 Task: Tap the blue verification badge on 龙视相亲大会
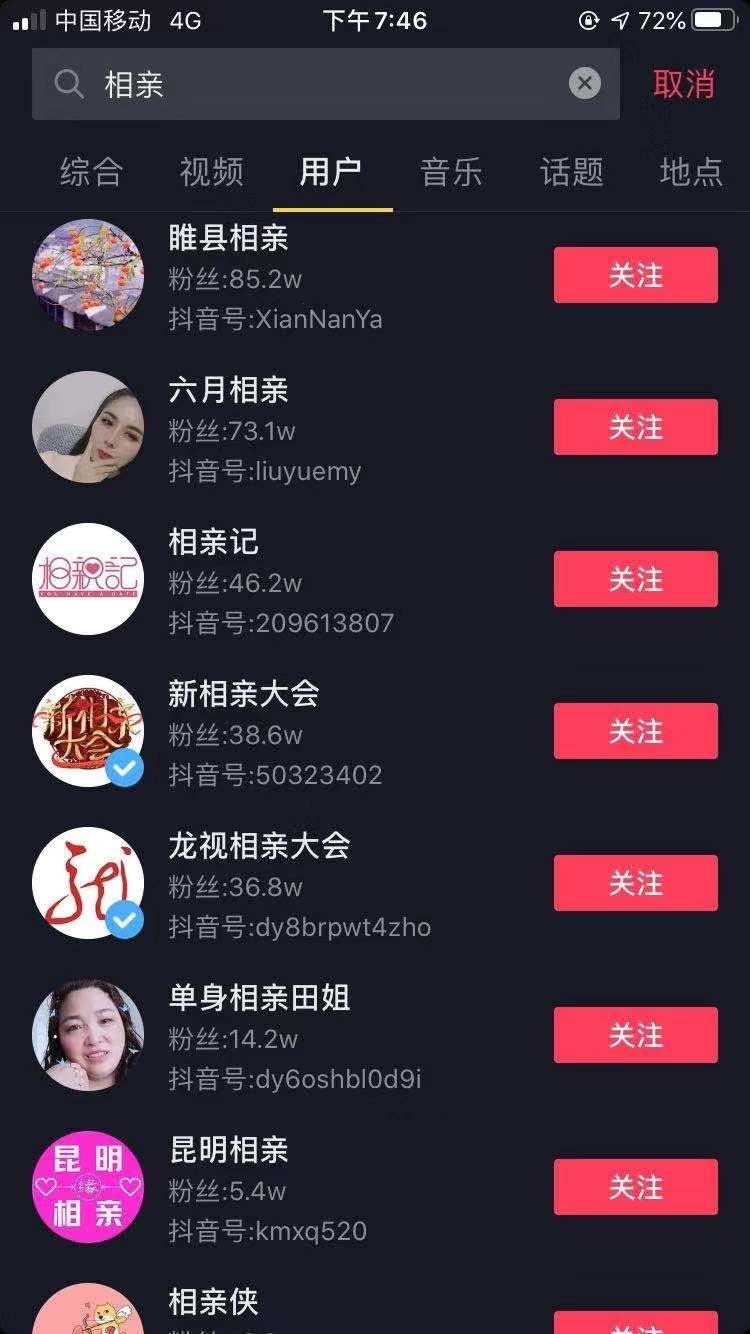(123, 919)
